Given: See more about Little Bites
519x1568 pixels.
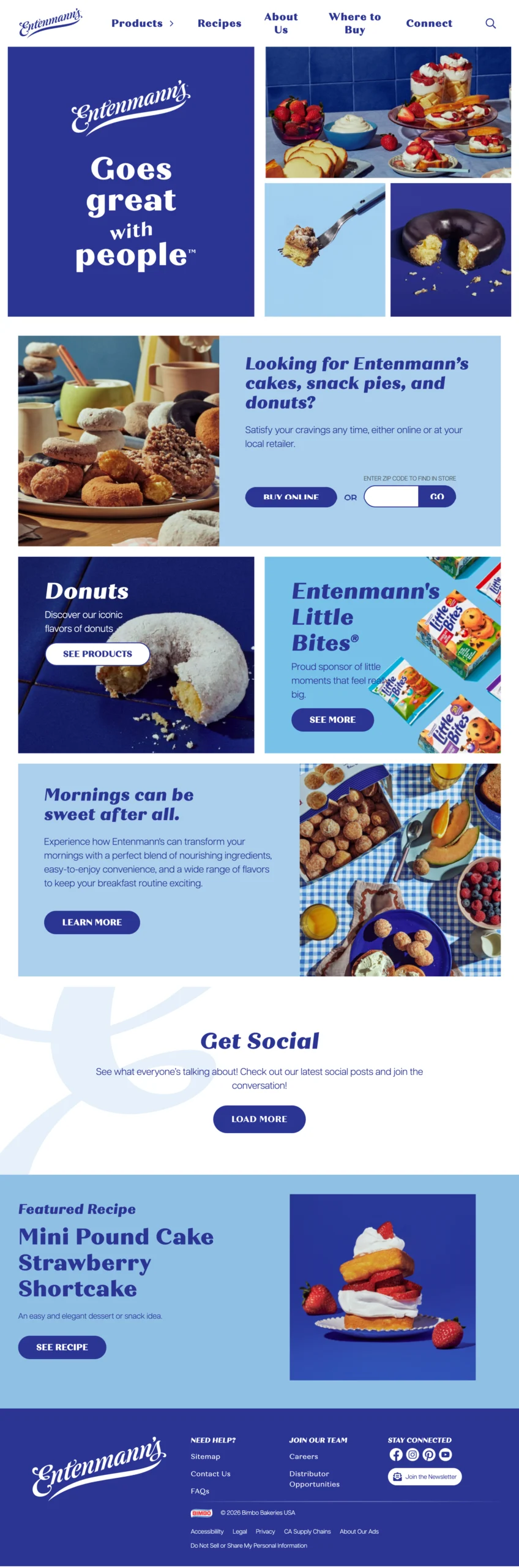Looking at the screenshot, I should 332,720.
